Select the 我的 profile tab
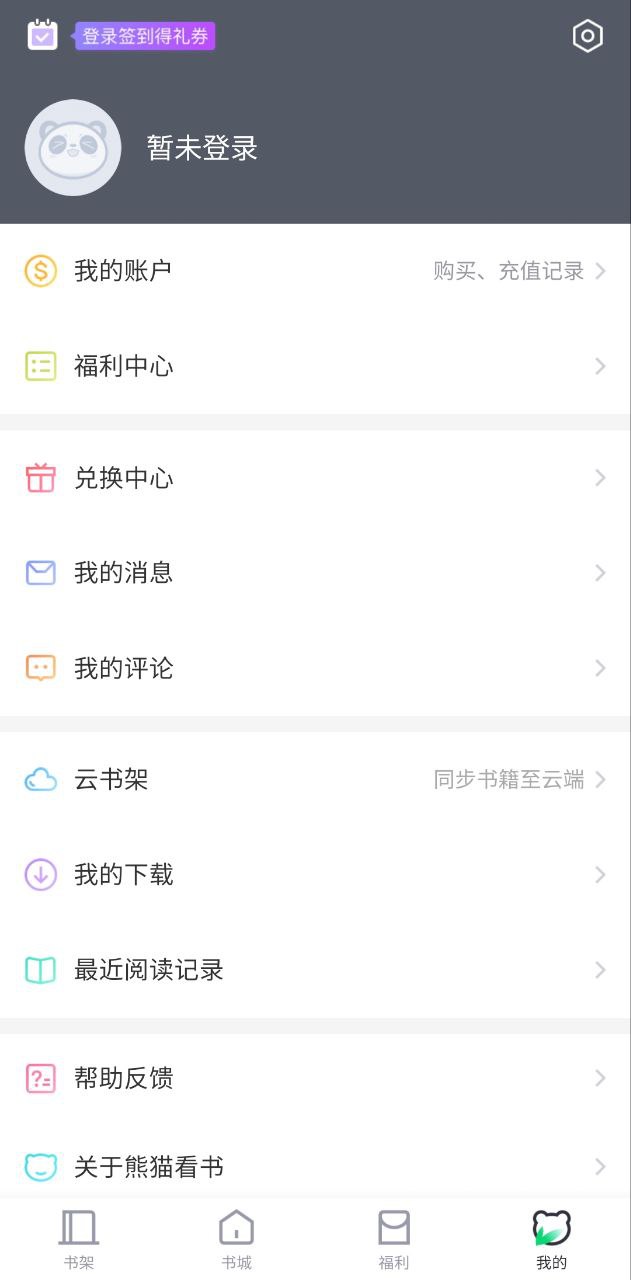Screen dimensions: 631x1280 click(551, 1239)
